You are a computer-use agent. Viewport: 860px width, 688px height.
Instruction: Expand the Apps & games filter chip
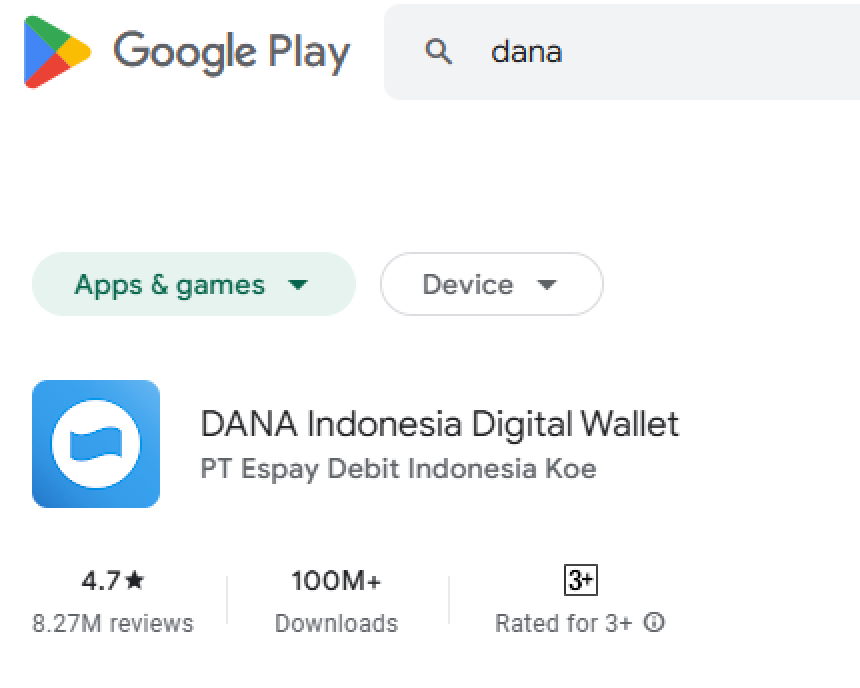(193, 285)
